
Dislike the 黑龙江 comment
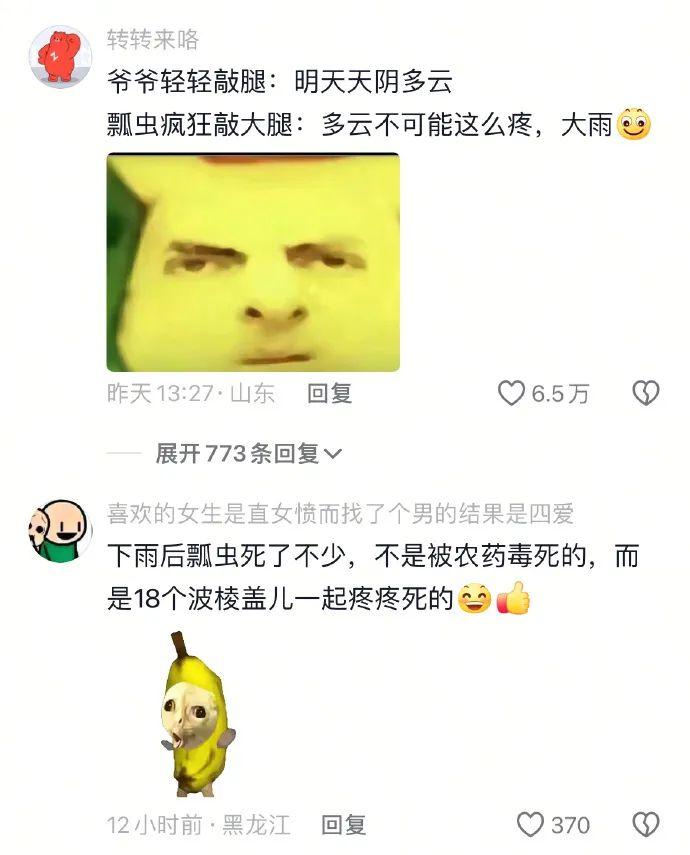click(646, 825)
